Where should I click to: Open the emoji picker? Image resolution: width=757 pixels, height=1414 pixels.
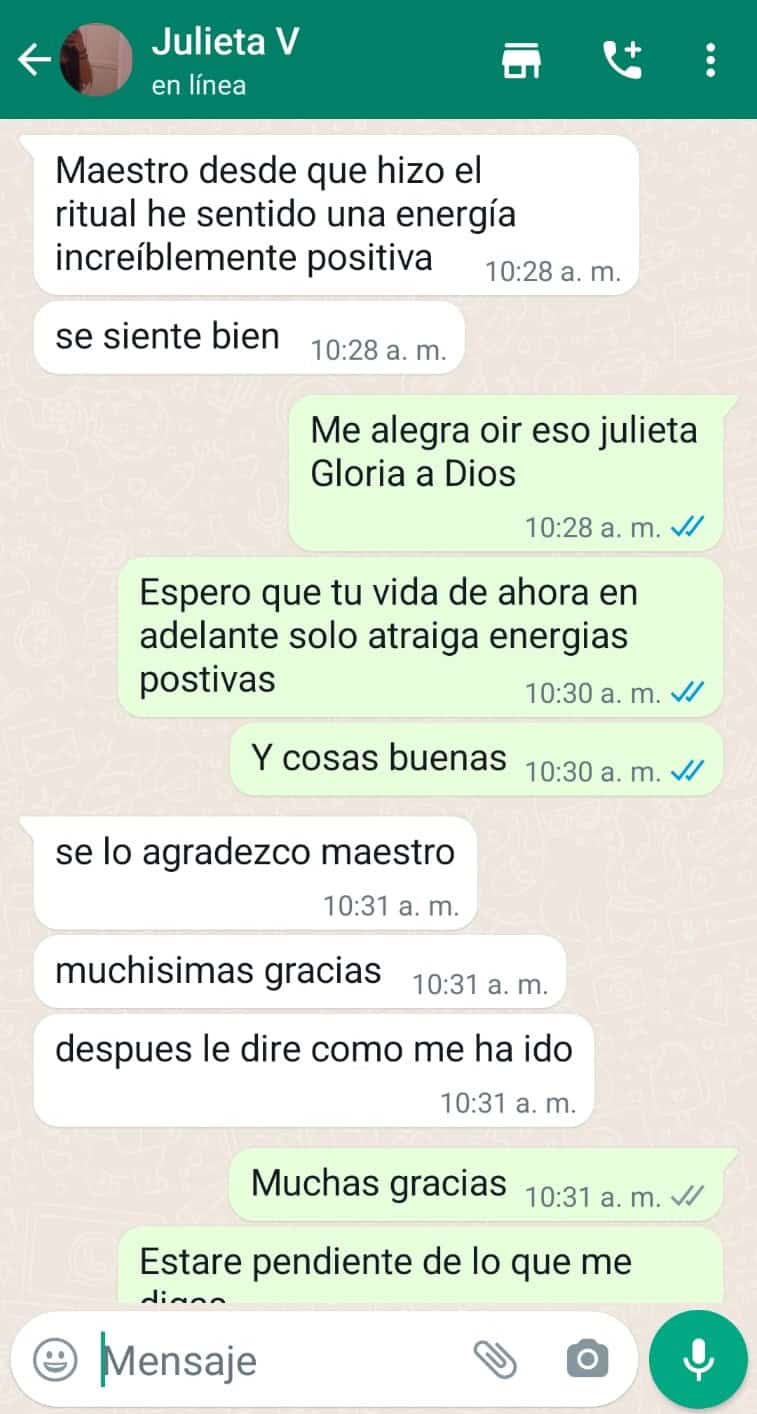pyautogui.click(x=55, y=1359)
